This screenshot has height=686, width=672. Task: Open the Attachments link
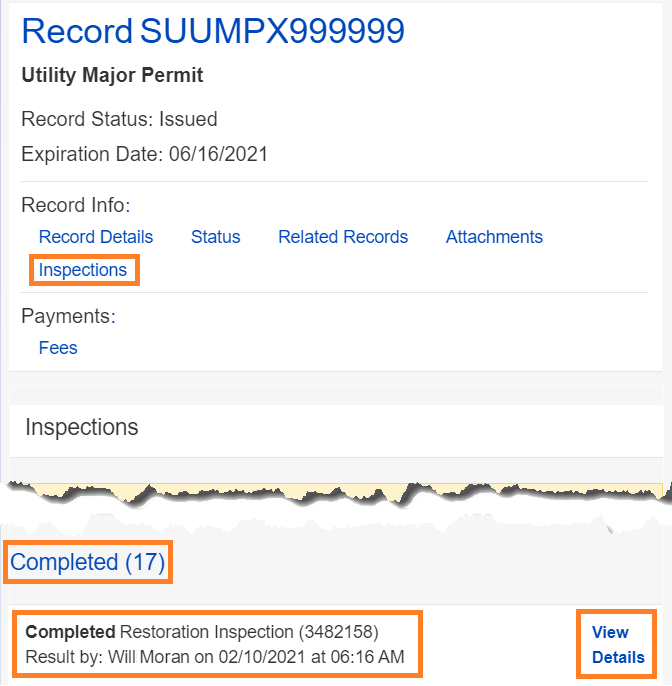click(494, 237)
